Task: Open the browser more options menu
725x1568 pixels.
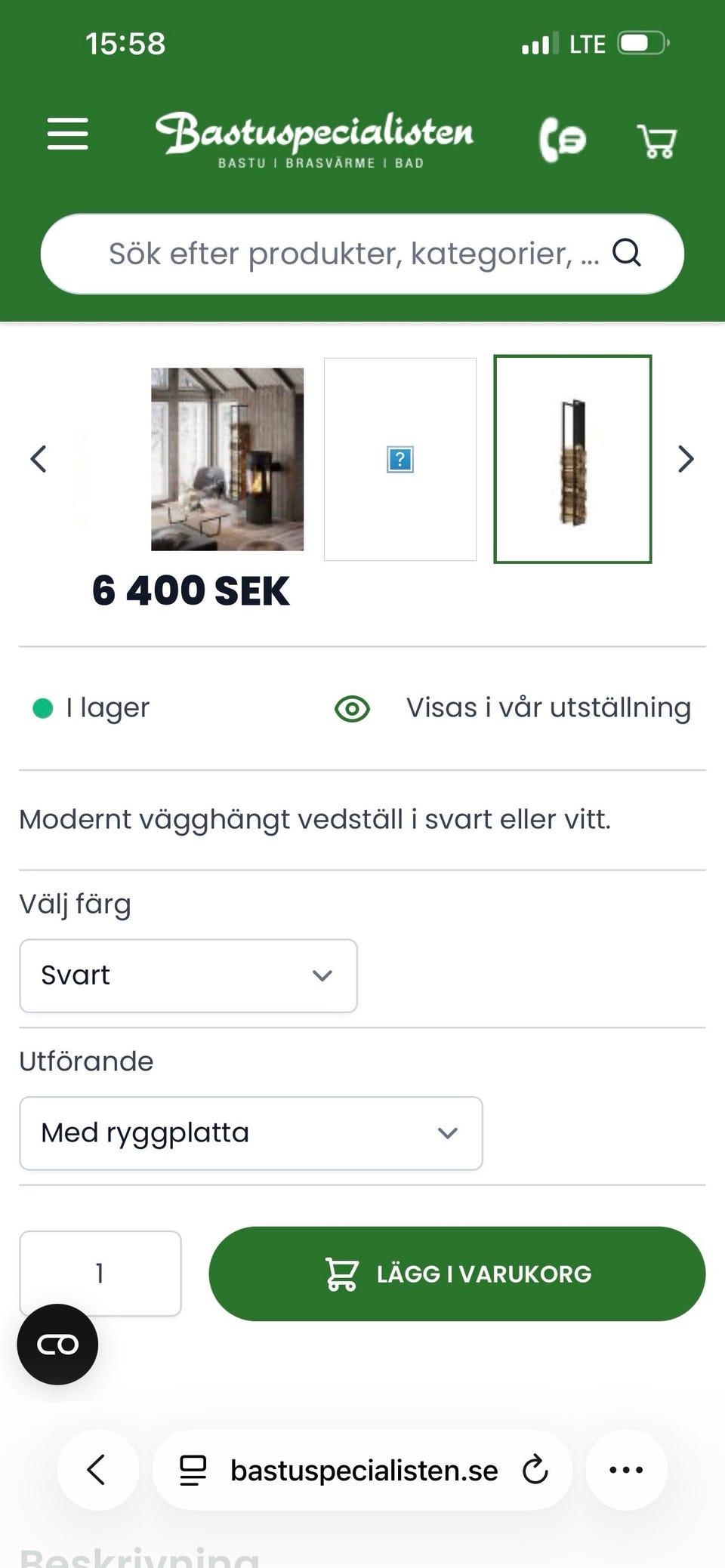Action: 626,1470
